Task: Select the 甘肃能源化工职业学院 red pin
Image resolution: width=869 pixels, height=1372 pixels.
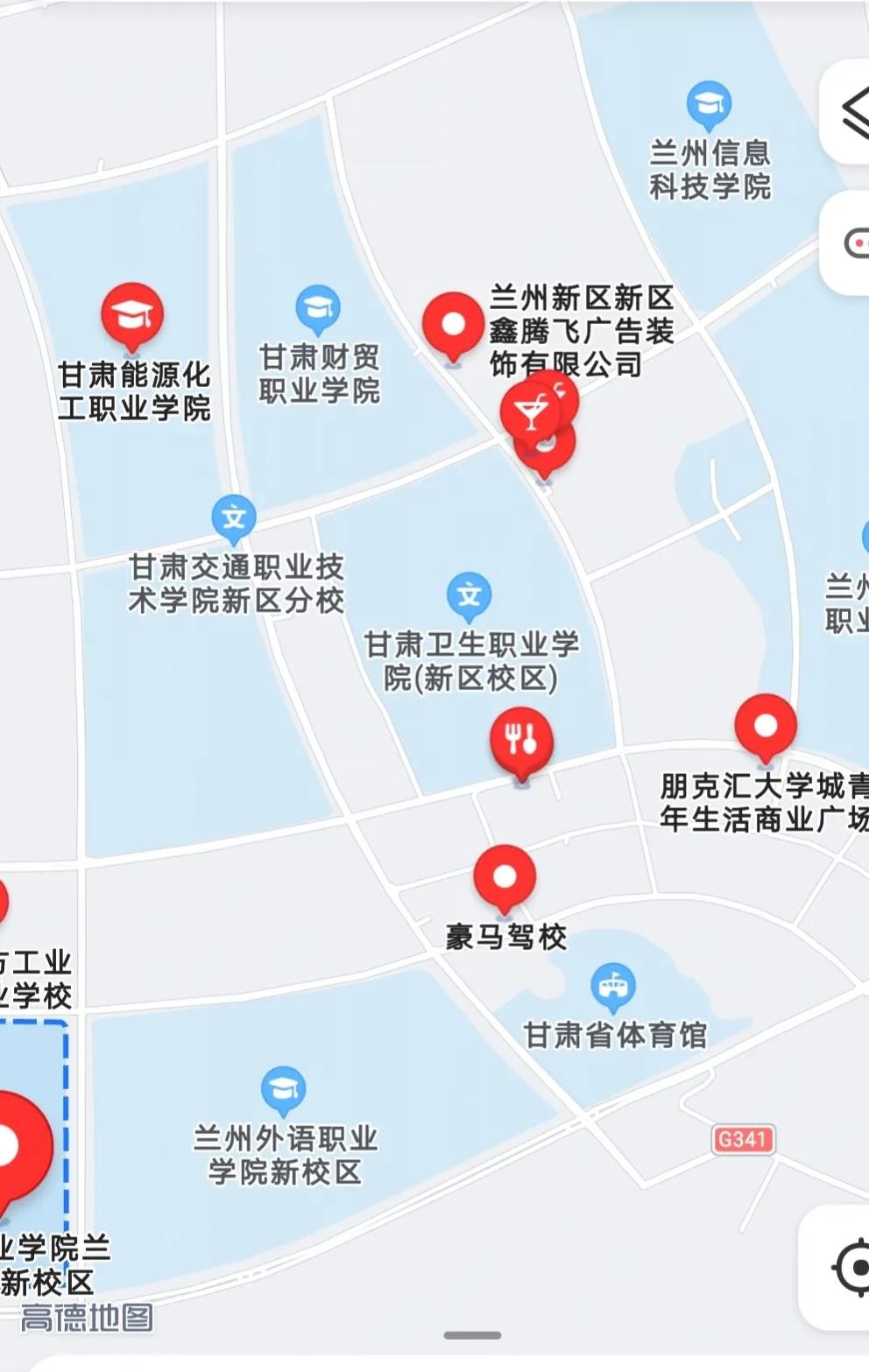Action: pyautogui.click(x=132, y=314)
